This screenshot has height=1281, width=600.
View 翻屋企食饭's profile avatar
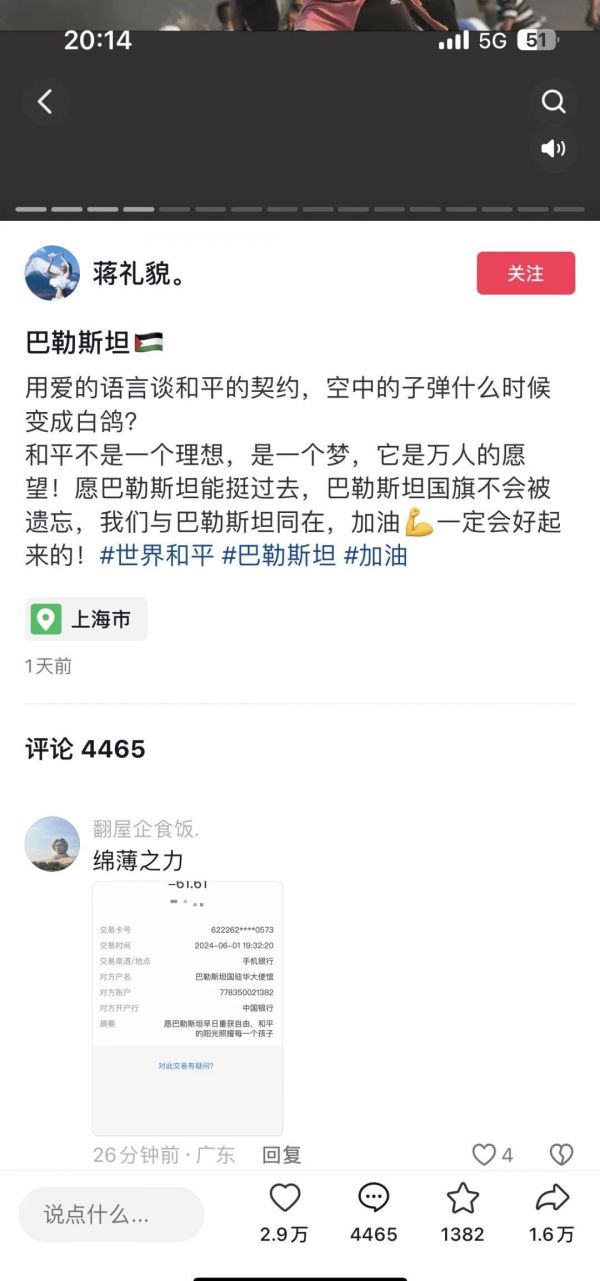[x=52, y=844]
